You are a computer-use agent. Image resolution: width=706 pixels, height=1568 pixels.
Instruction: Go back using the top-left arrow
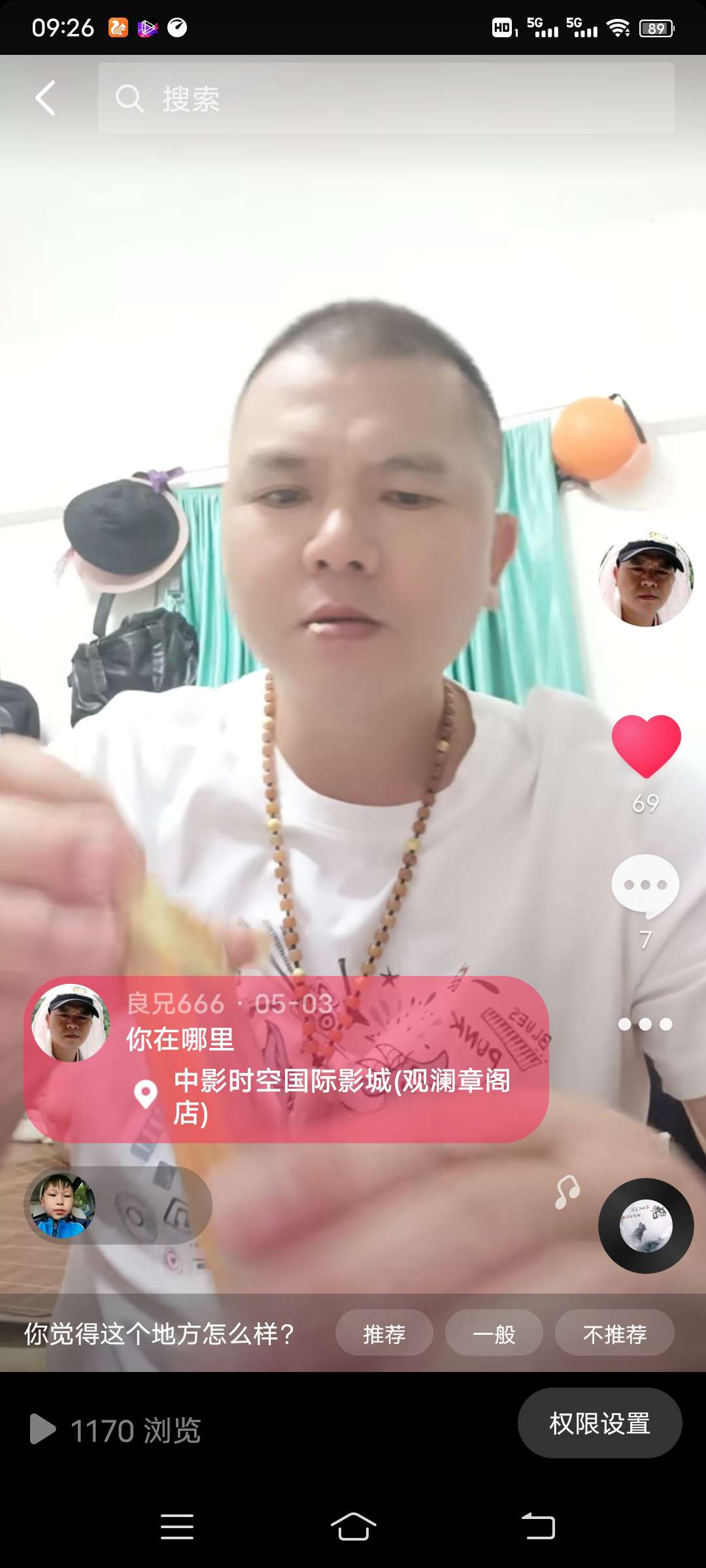point(46,99)
